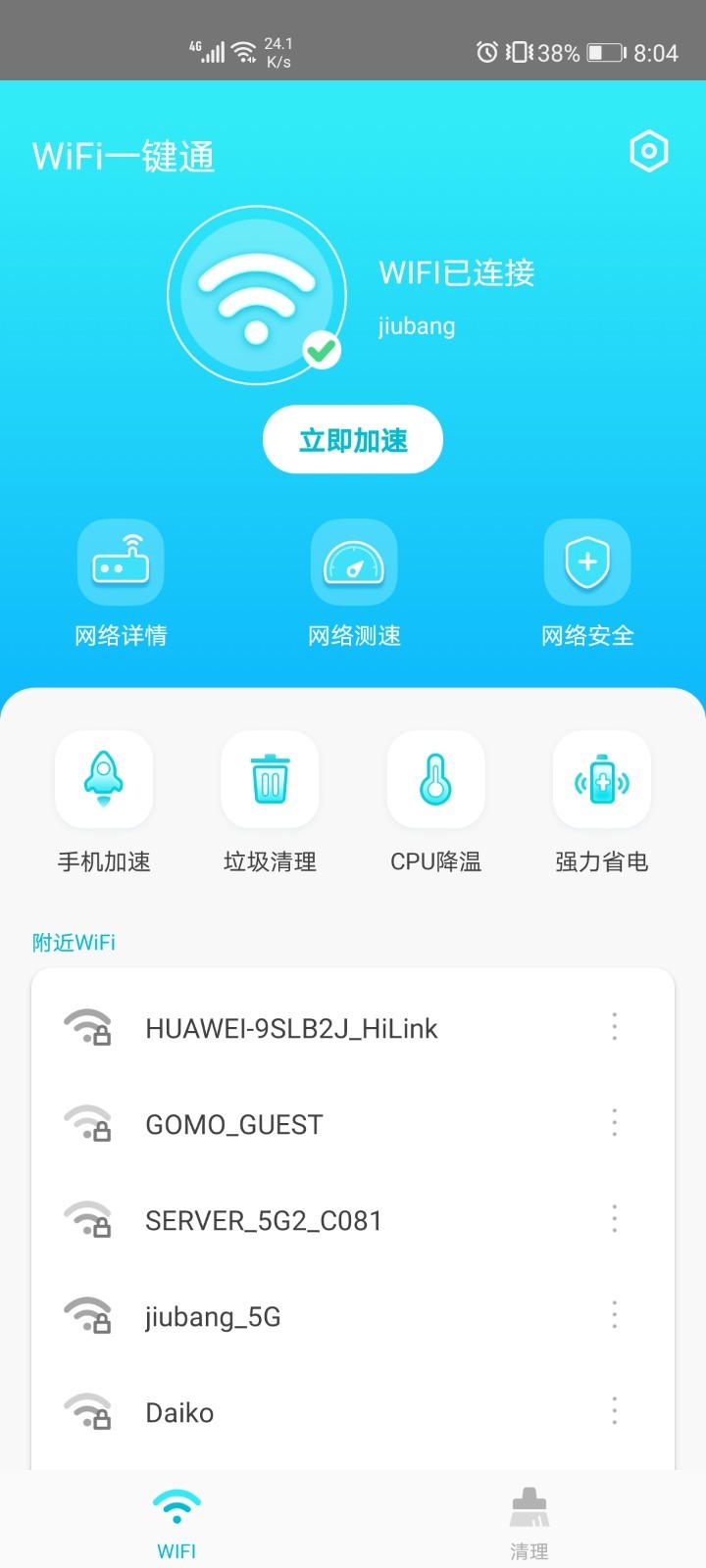Screen dimensions: 706x1568
Task: Run 网络测速 speed test
Action: point(353,583)
